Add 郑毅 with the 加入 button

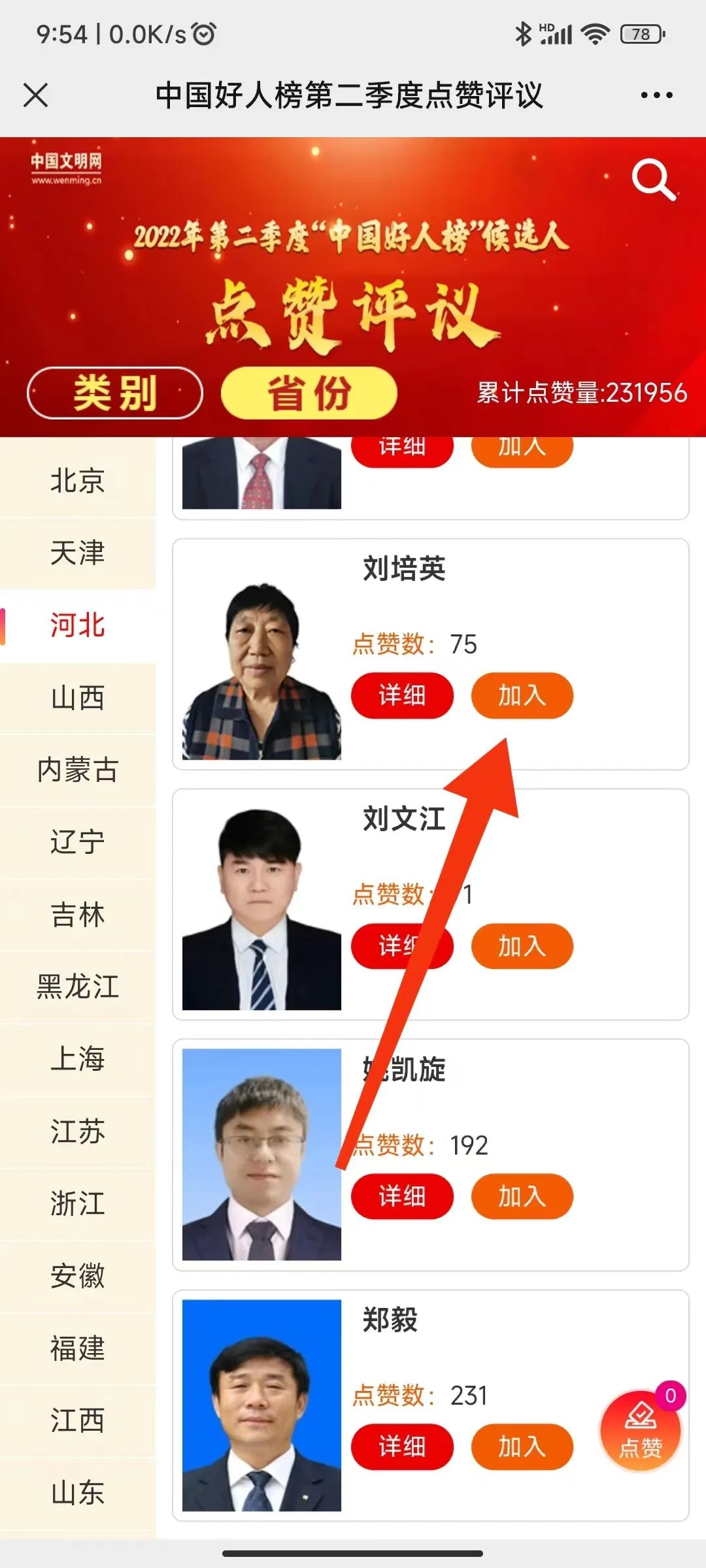tap(522, 1446)
